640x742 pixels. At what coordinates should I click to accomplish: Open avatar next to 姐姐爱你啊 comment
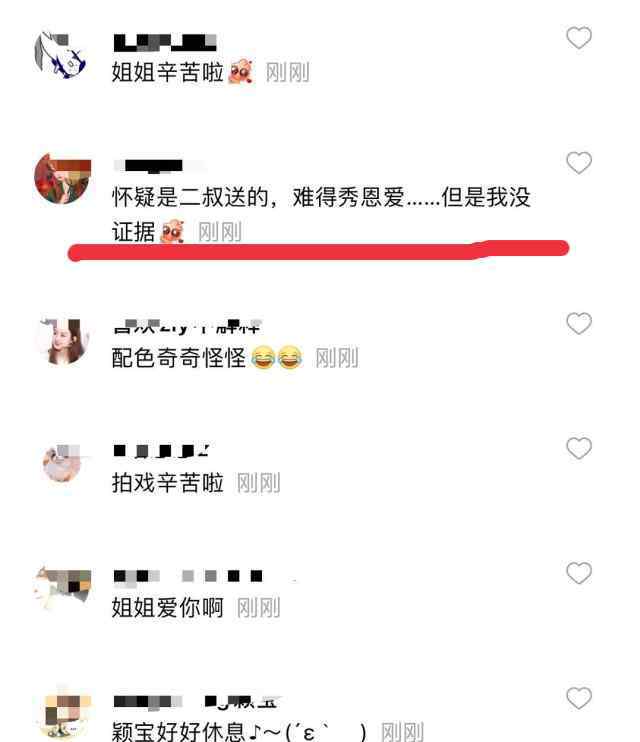point(62,589)
